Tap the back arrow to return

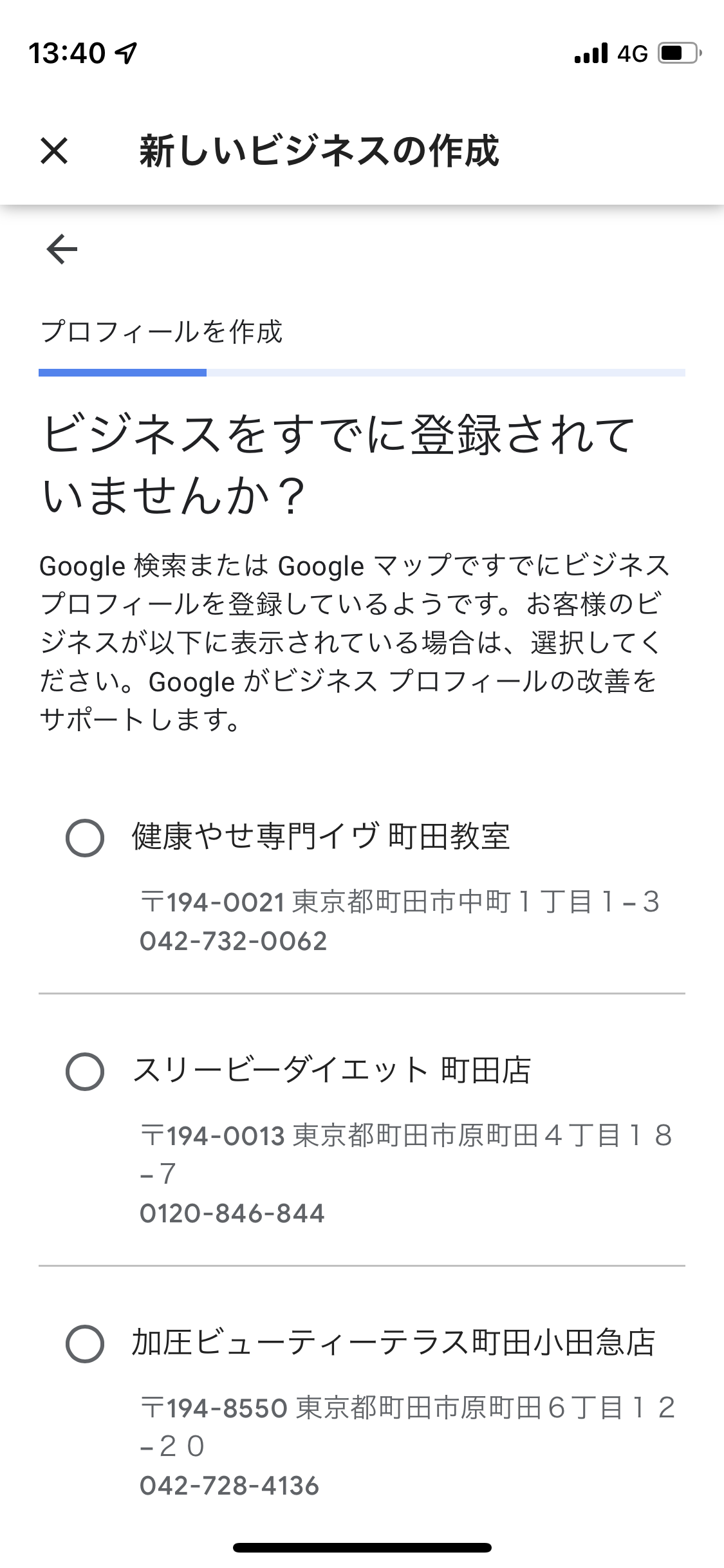click(61, 248)
